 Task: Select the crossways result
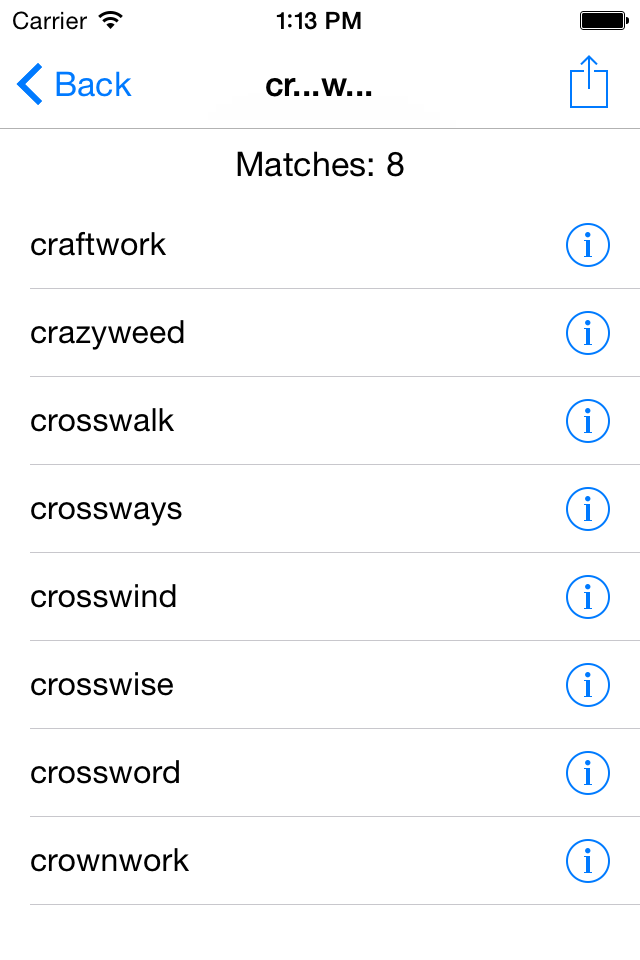pos(106,508)
